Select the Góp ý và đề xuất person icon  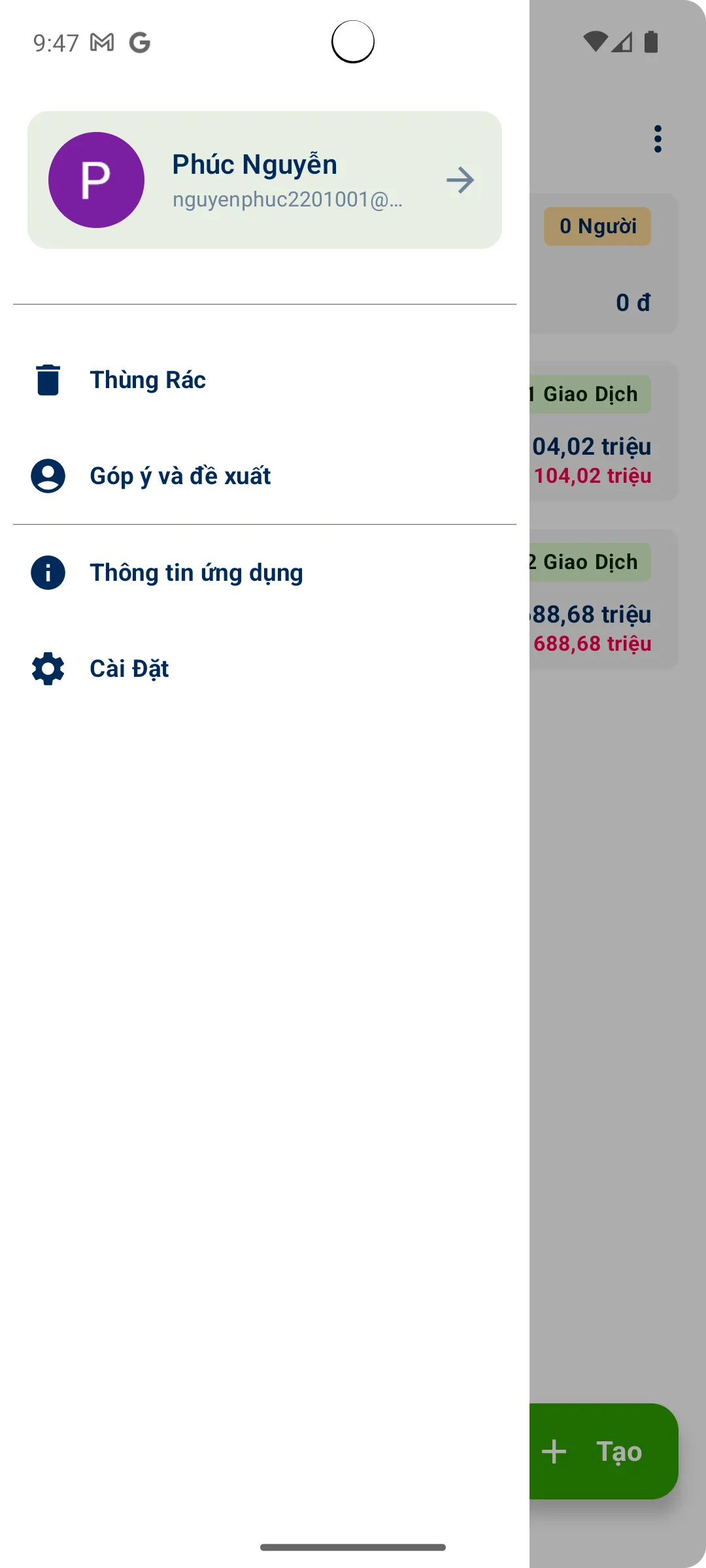point(47,476)
